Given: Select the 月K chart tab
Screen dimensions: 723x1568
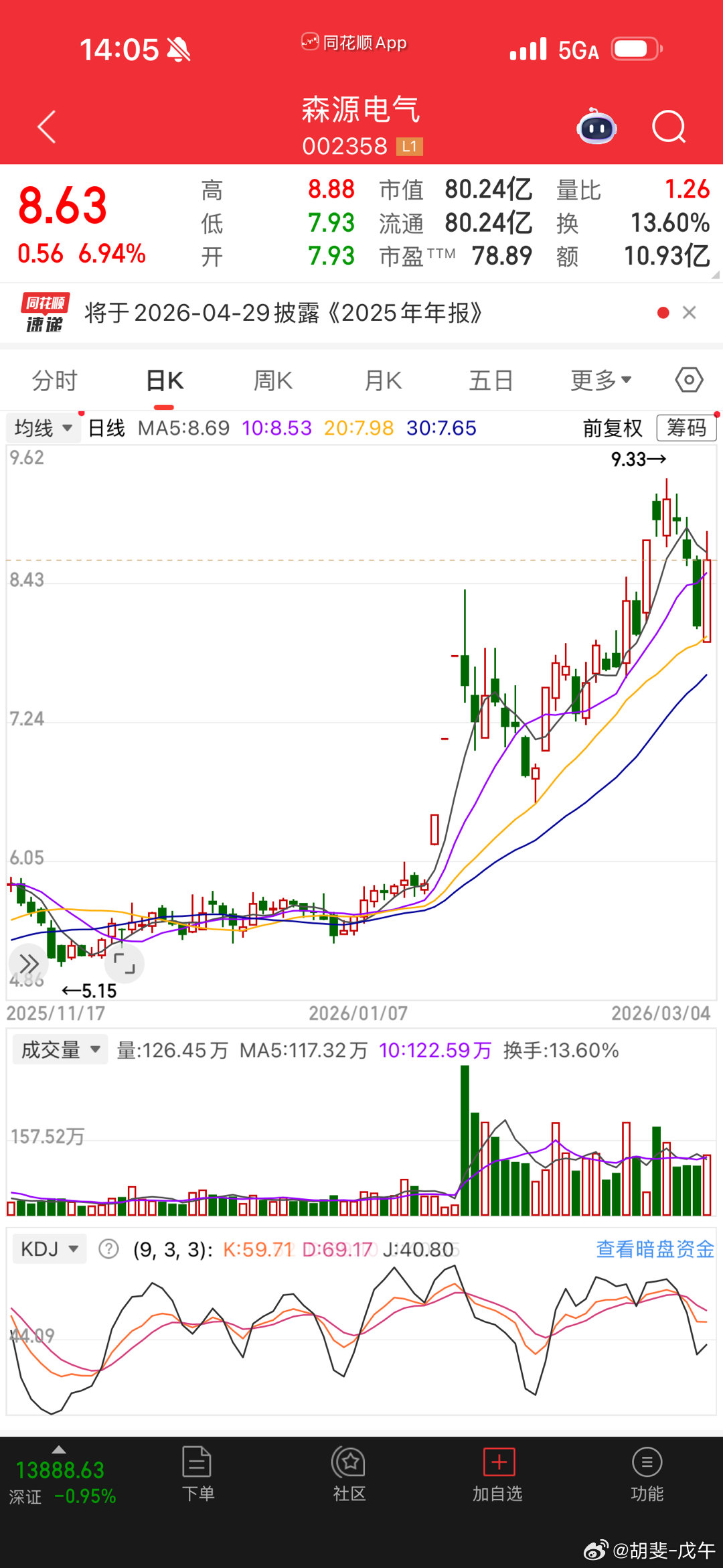Looking at the screenshot, I should coord(382,380).
